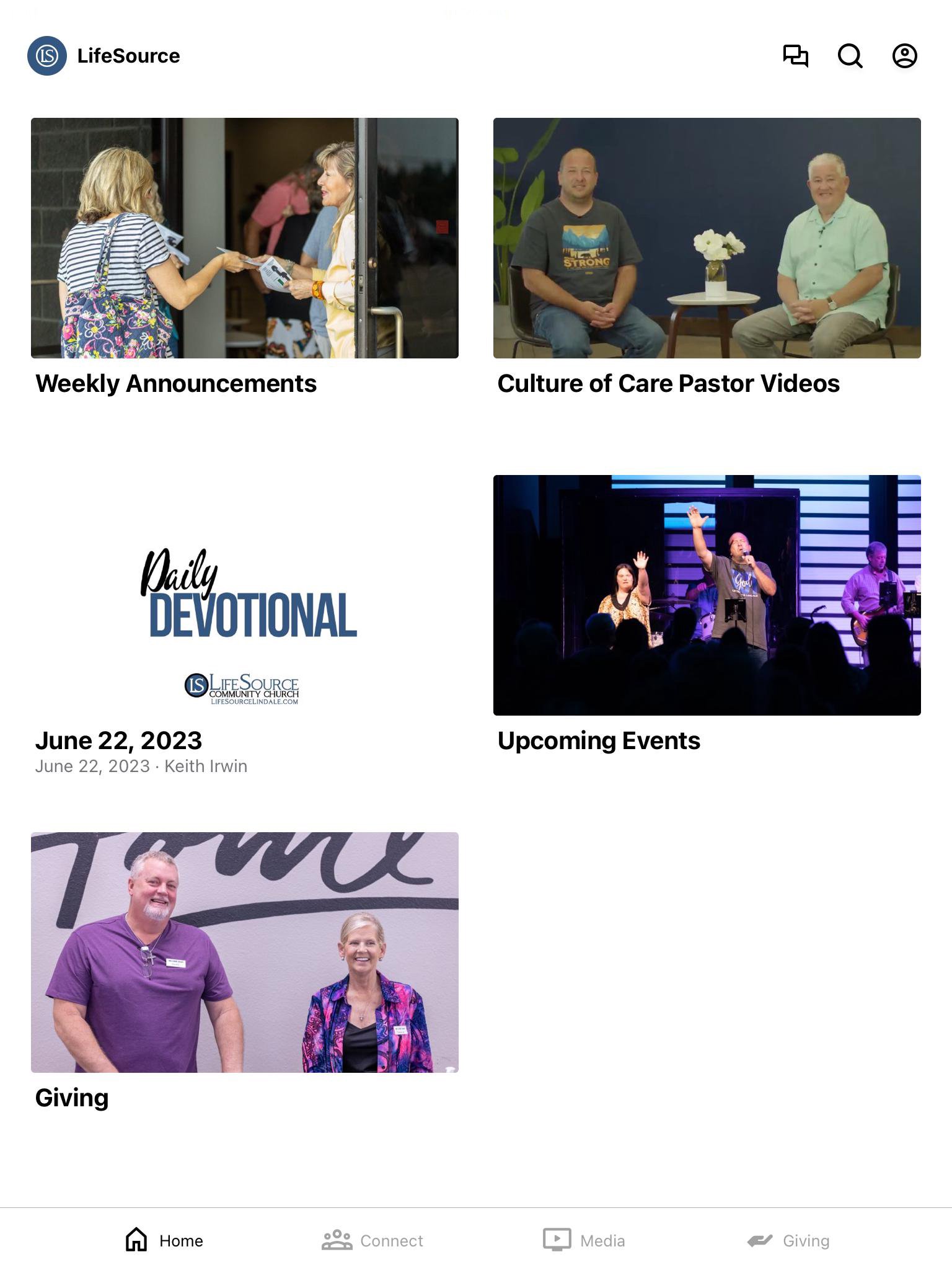Switch to the Media tab
952x1270 pixels.
[x=584, y=1240]
